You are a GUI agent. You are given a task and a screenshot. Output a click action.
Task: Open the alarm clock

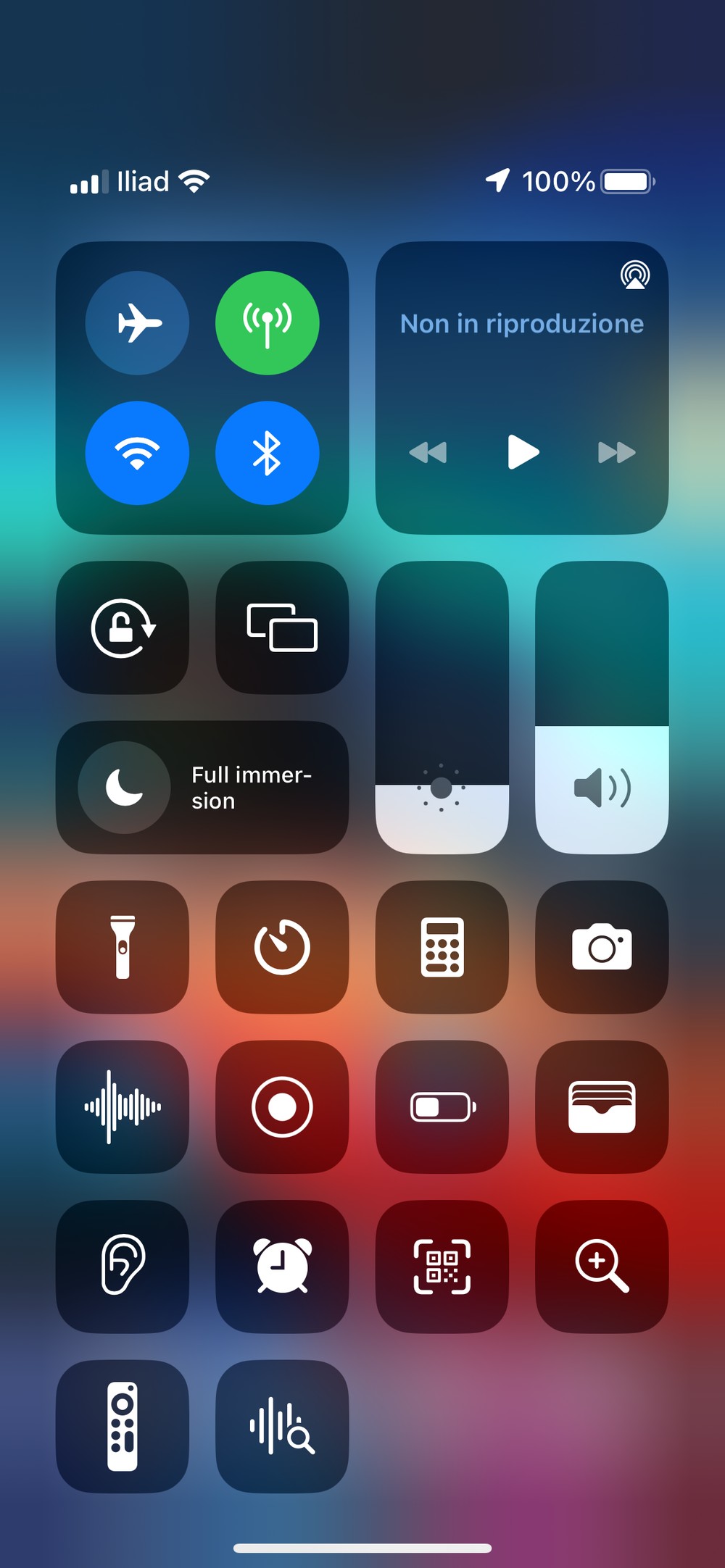pos(282,1267)
